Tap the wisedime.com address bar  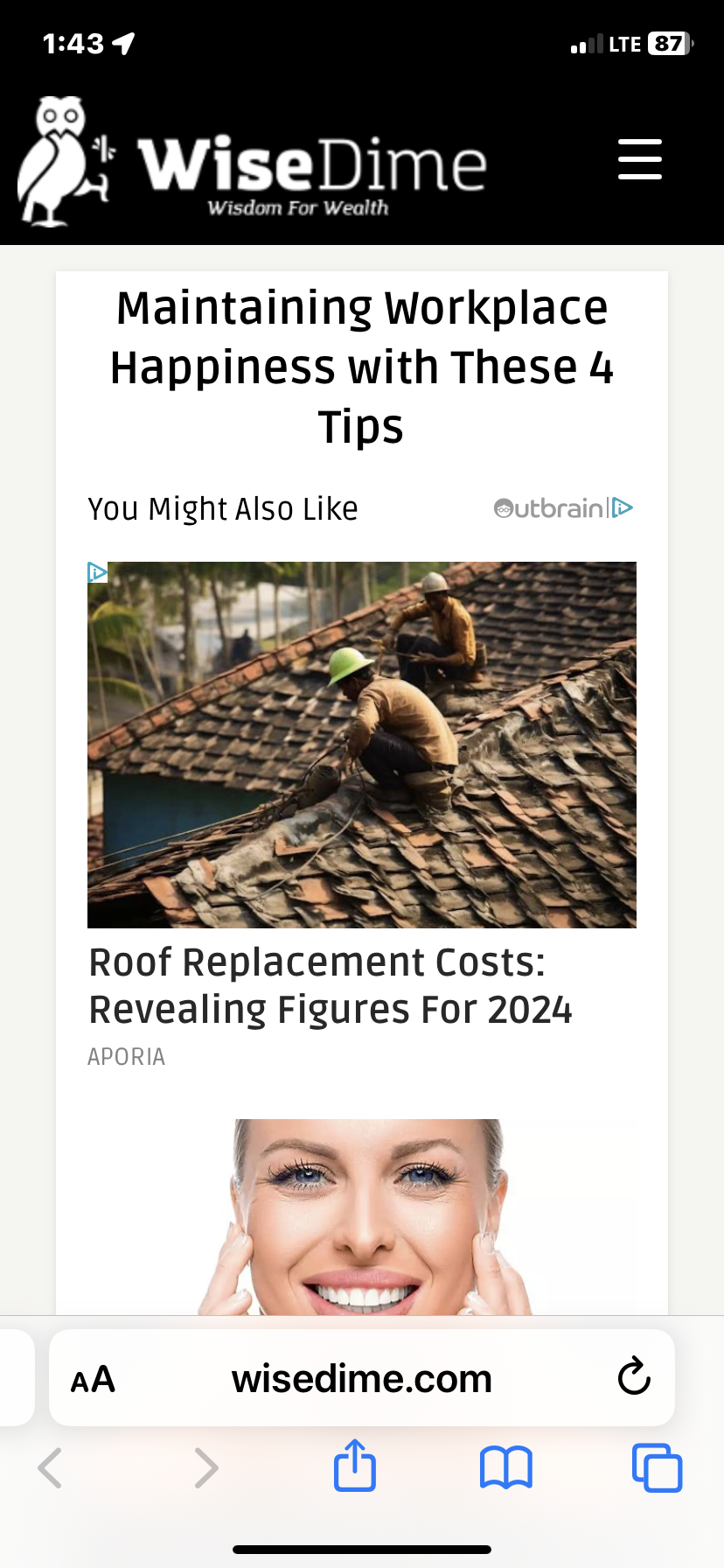coord(362,1379)
